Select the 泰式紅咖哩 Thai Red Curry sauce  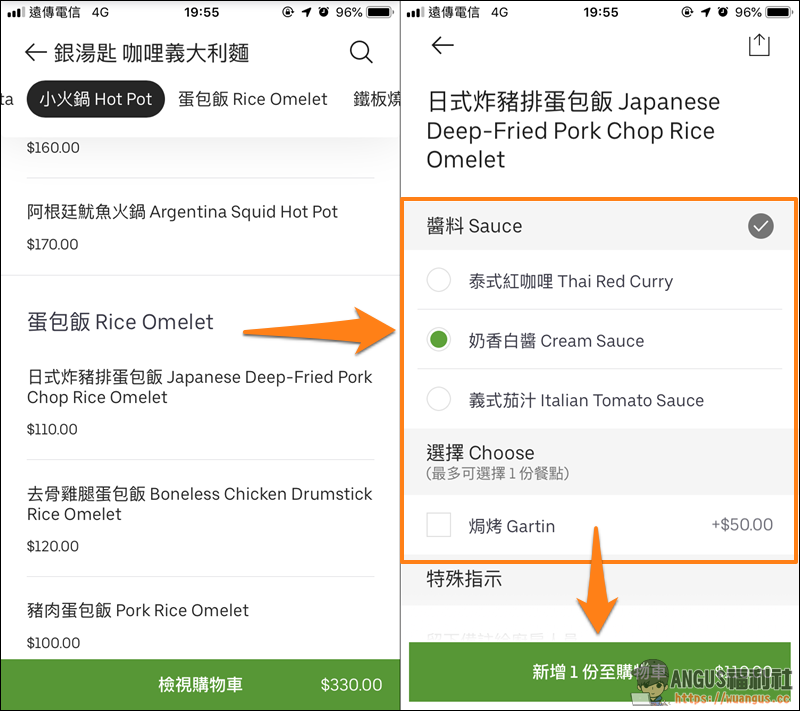(x=439, y=281)
